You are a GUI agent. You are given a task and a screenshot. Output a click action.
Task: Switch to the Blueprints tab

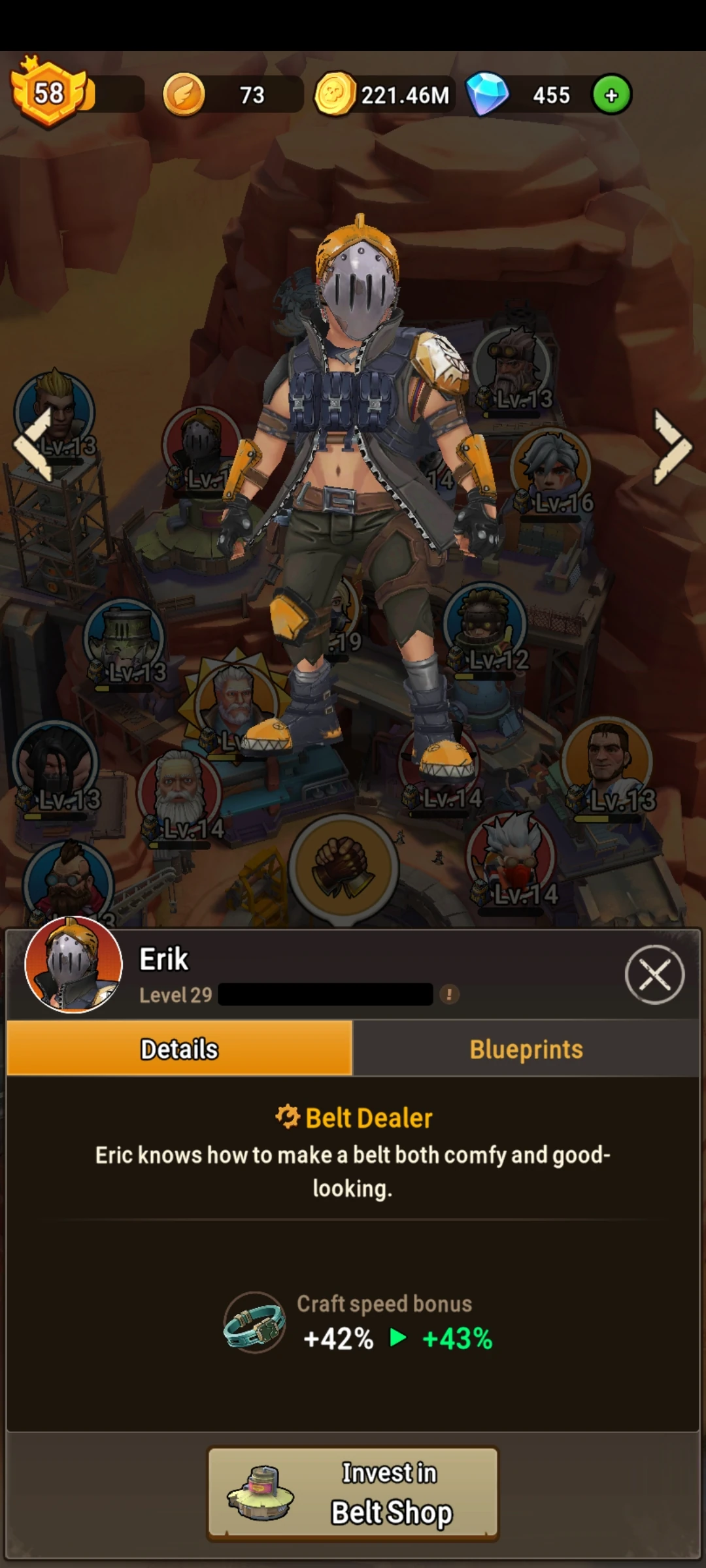pyautogui.click(x=527, y=1049)
